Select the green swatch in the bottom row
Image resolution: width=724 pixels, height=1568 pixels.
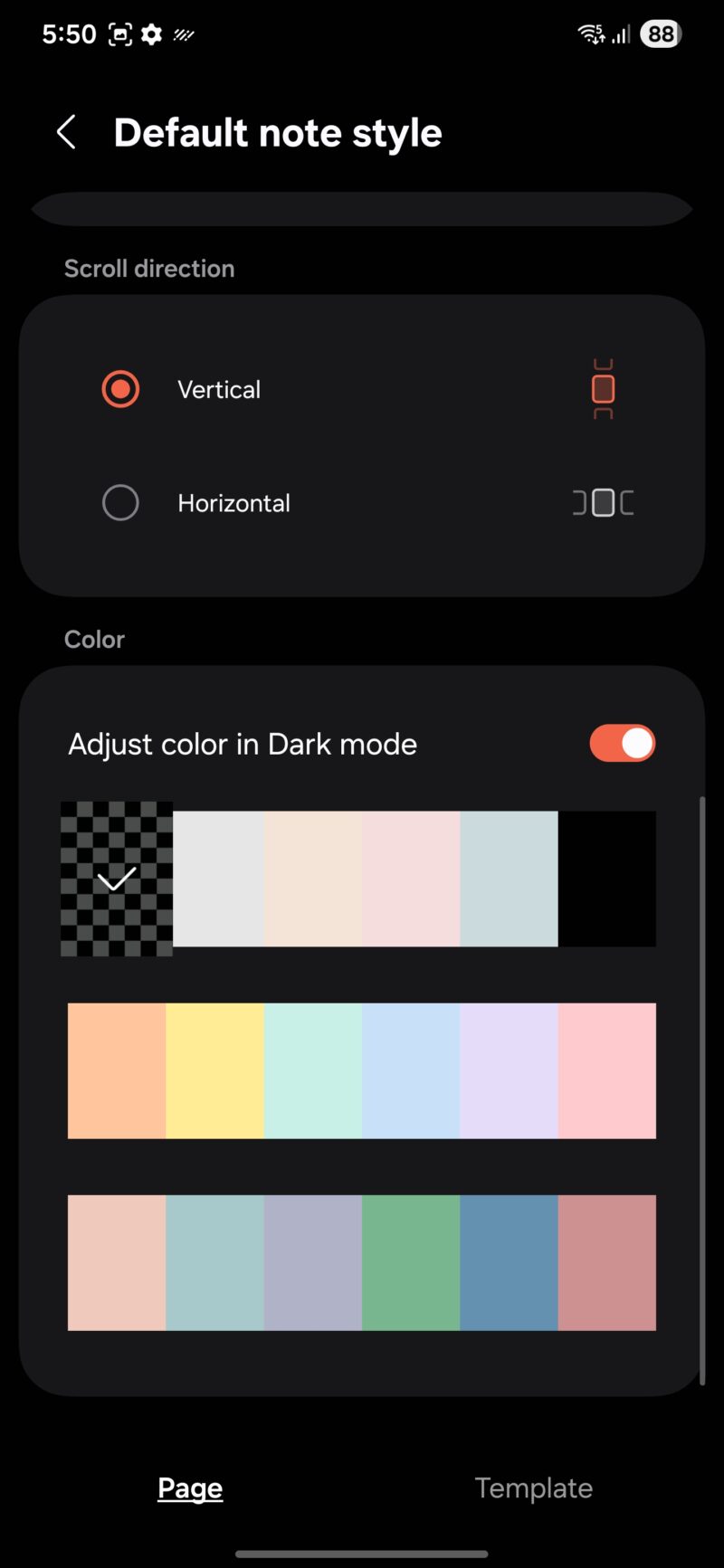(x=410, y=1263)
